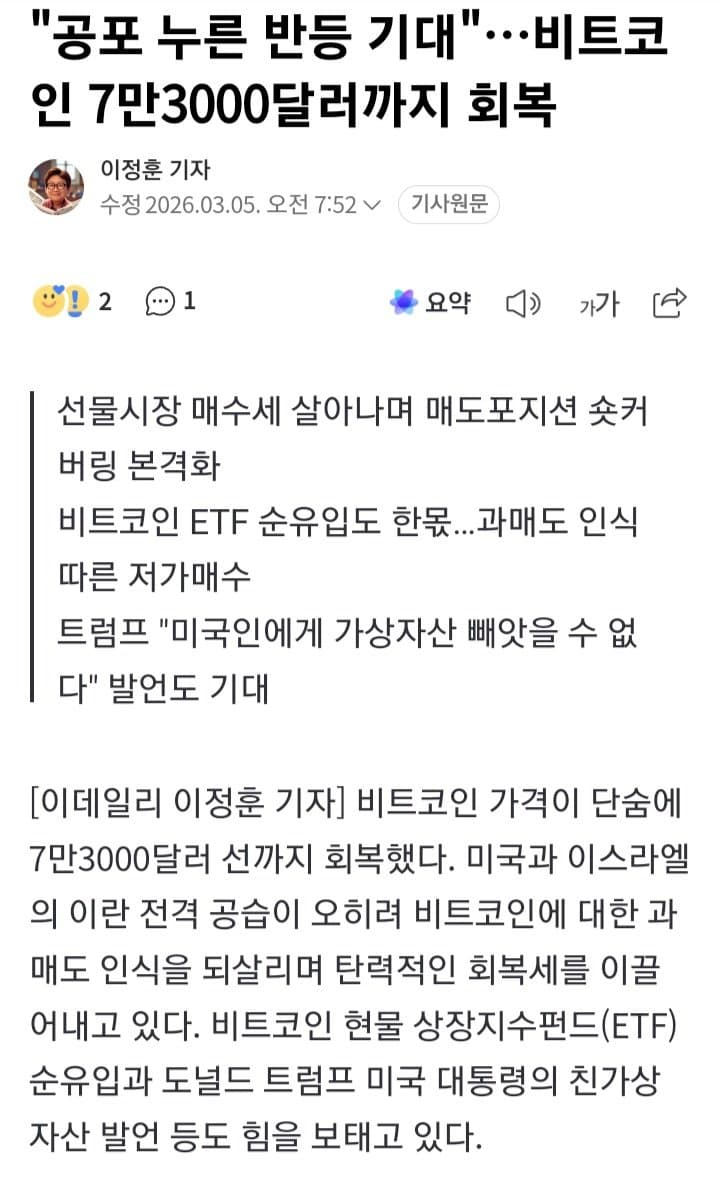This screenshot has width=720, height=1182.
Task: Share this article
Action: (669, 302)
